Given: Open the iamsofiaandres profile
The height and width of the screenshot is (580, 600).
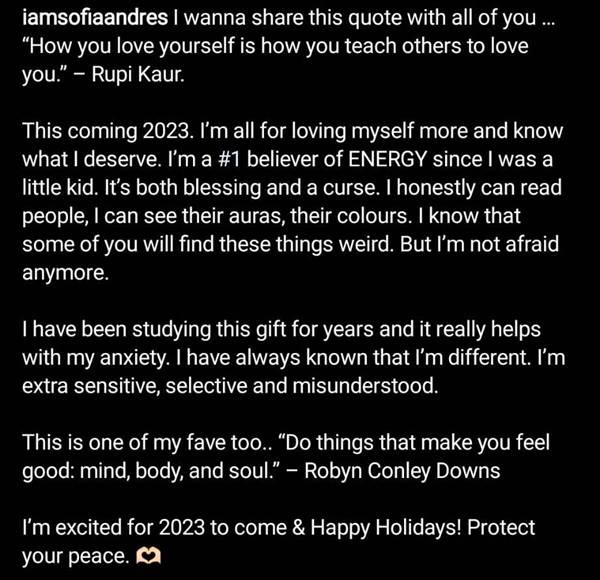Looking at the screenshot, I should coord(95,18).
